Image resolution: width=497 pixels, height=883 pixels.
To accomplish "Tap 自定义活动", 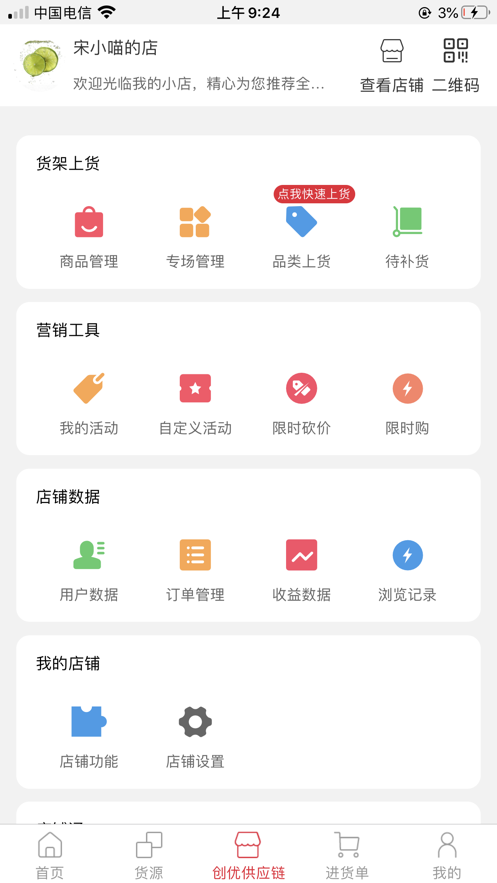I will click(x=195, y=404).
